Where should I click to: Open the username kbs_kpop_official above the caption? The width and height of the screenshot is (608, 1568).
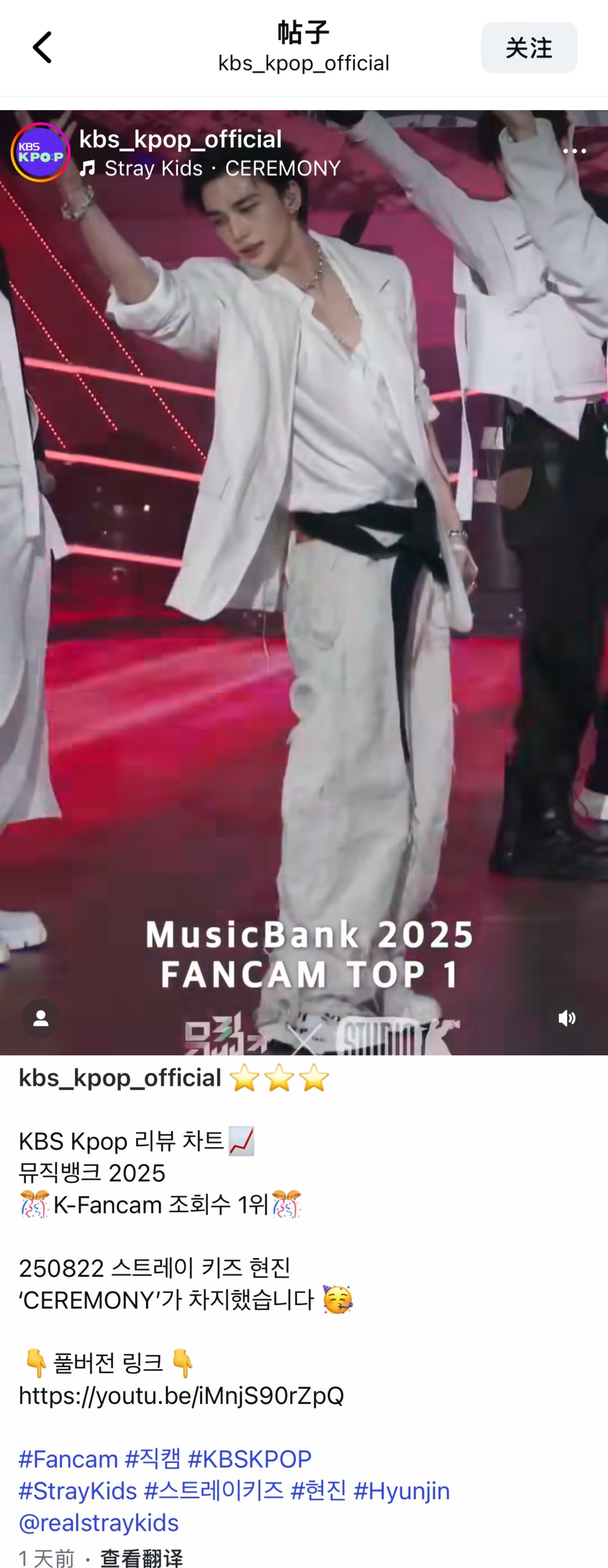pos(119,1078)
